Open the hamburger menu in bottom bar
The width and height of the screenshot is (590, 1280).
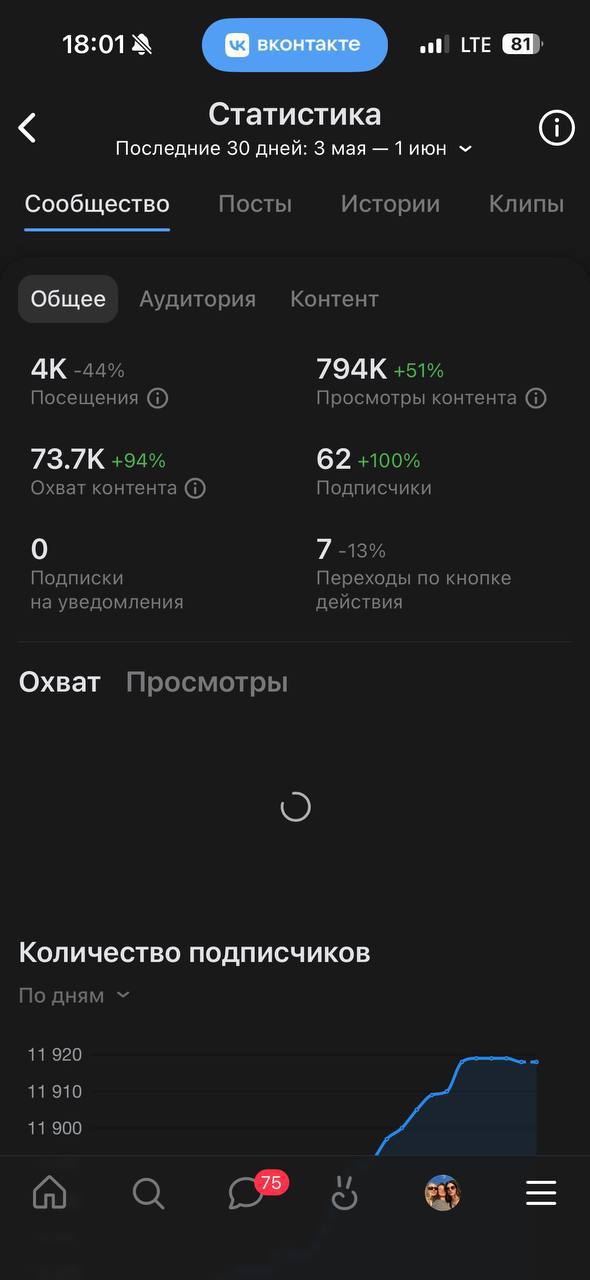click(541, 1193)
